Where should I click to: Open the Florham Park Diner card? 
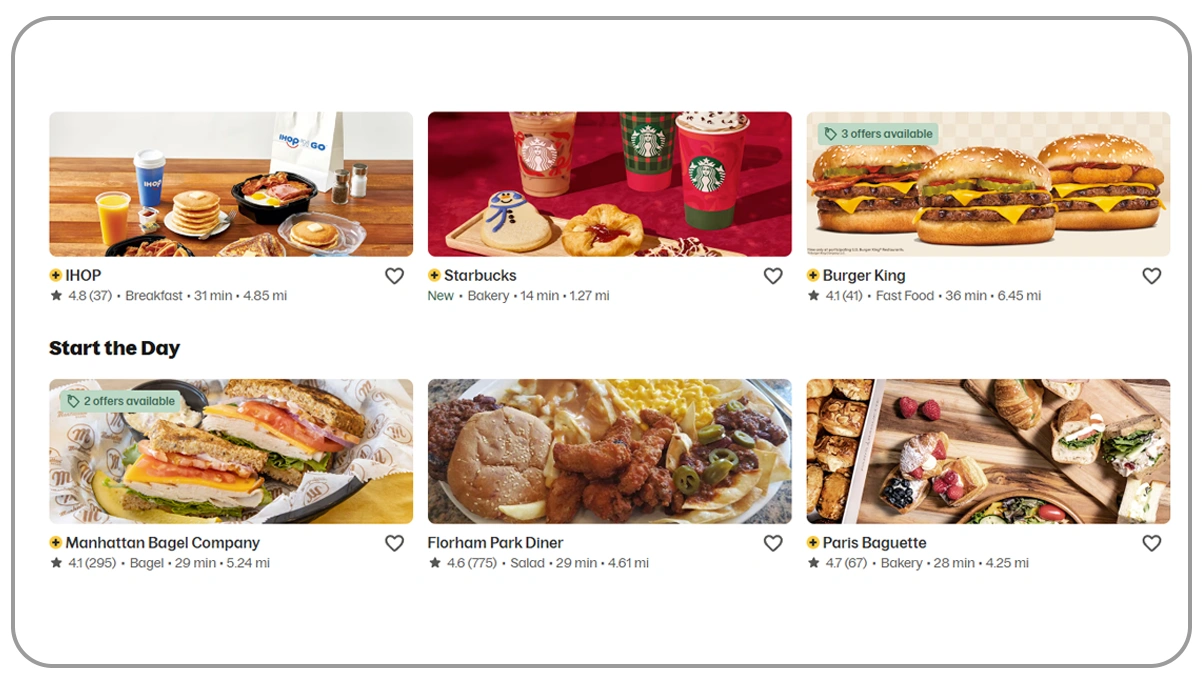pos(609,452)
